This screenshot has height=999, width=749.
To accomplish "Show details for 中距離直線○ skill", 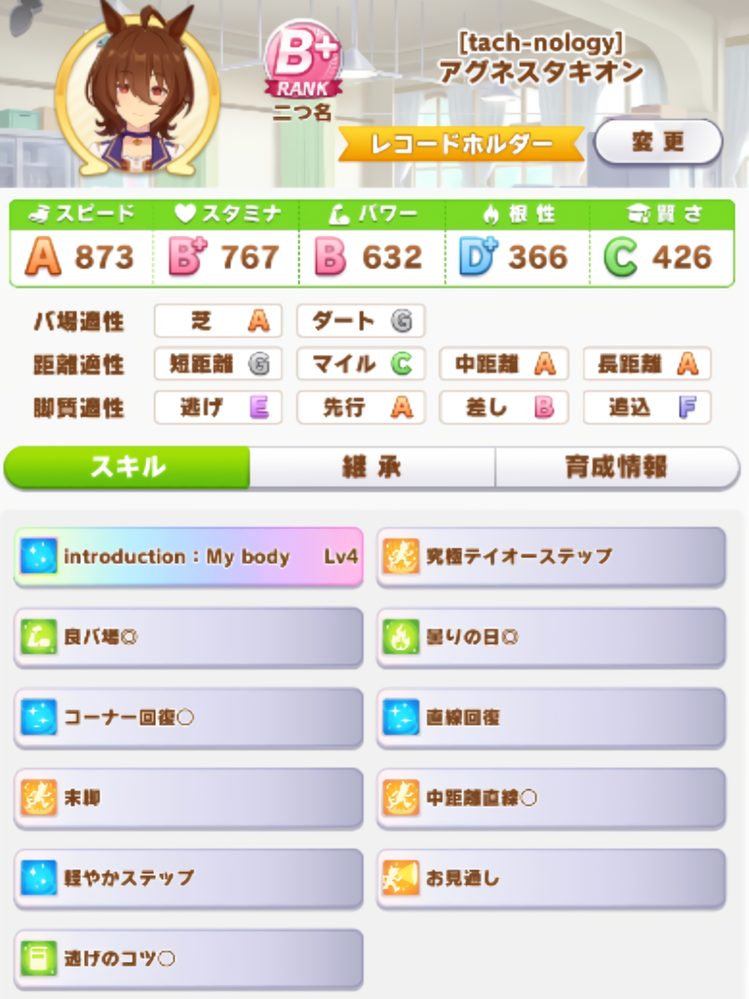I will pos(551,798).
